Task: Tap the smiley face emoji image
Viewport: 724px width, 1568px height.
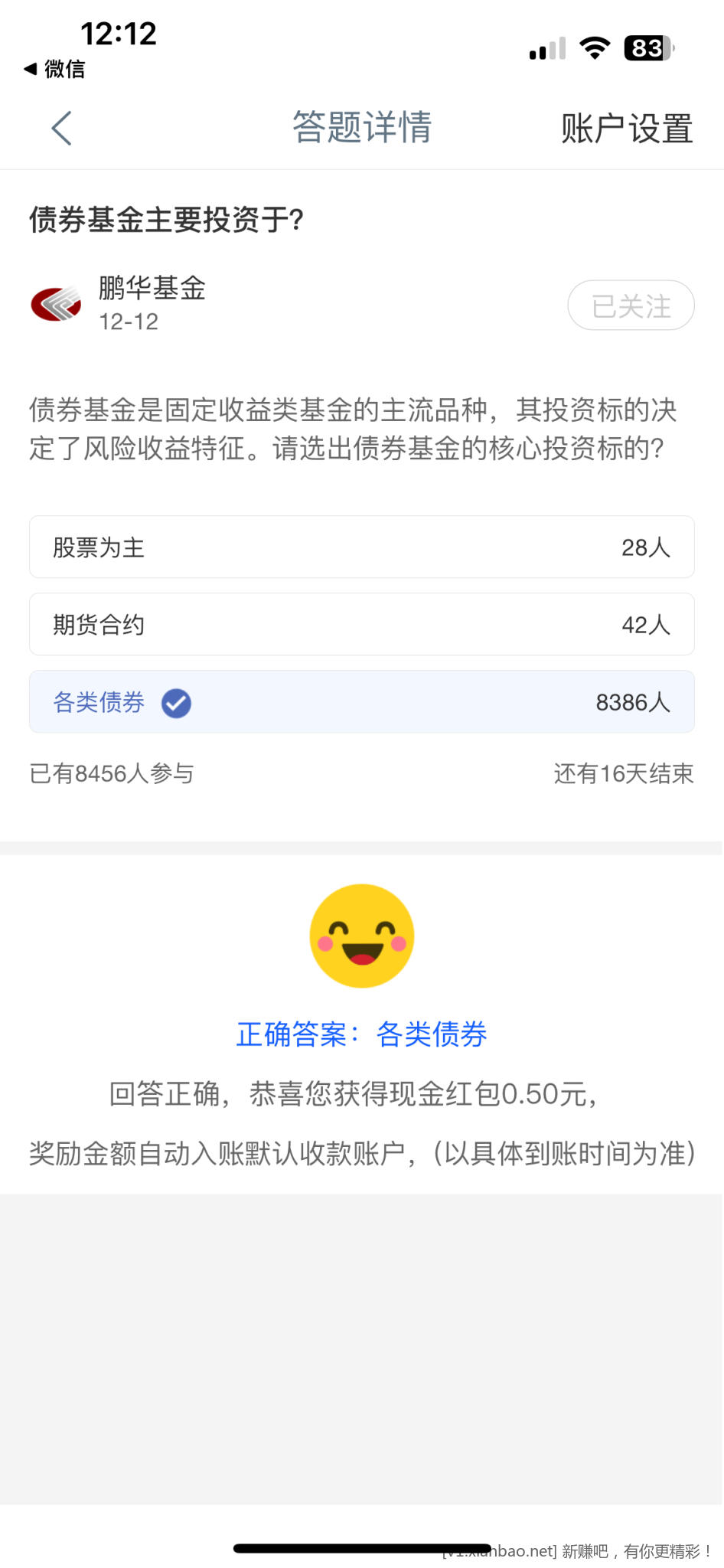Action: coord(361,934)
